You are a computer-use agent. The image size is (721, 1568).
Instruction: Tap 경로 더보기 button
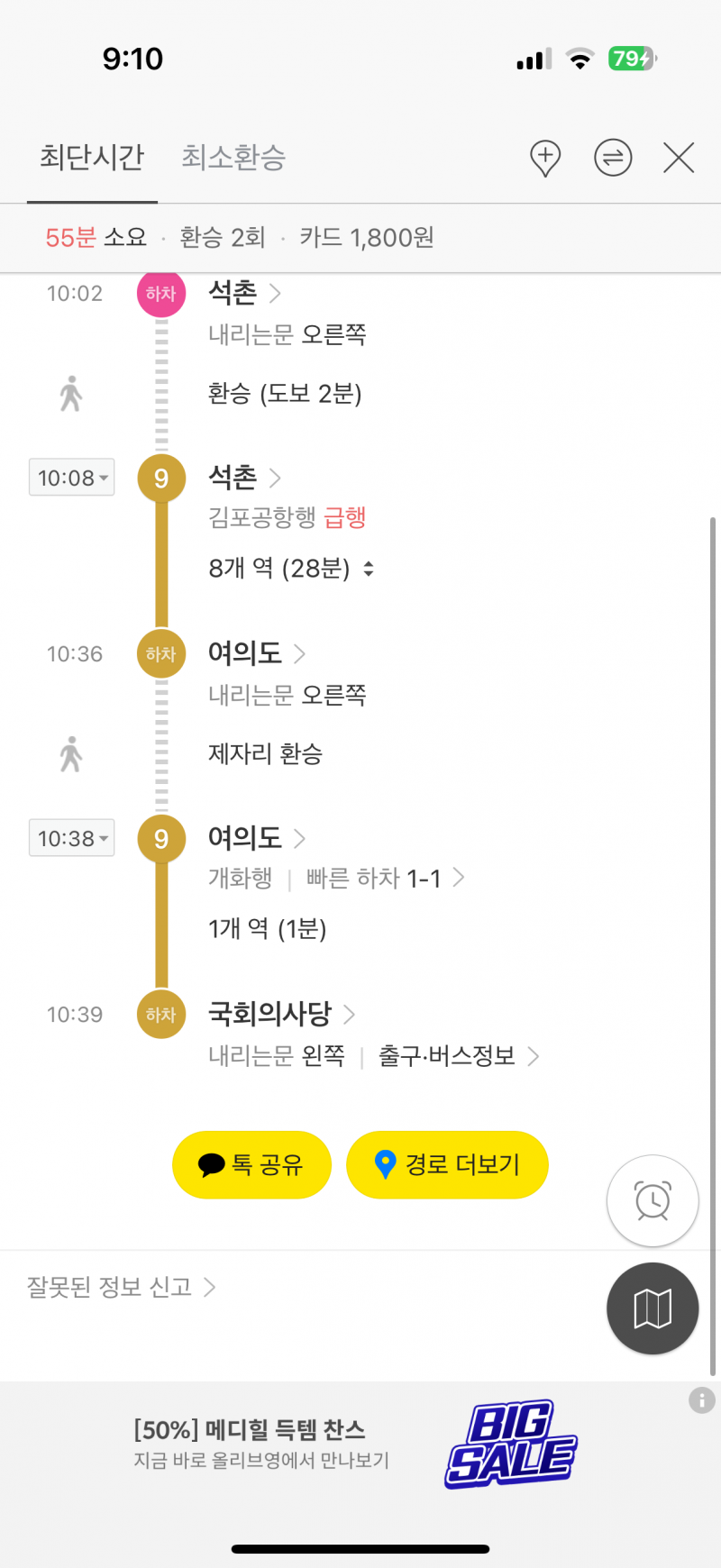click(447, 1165)
